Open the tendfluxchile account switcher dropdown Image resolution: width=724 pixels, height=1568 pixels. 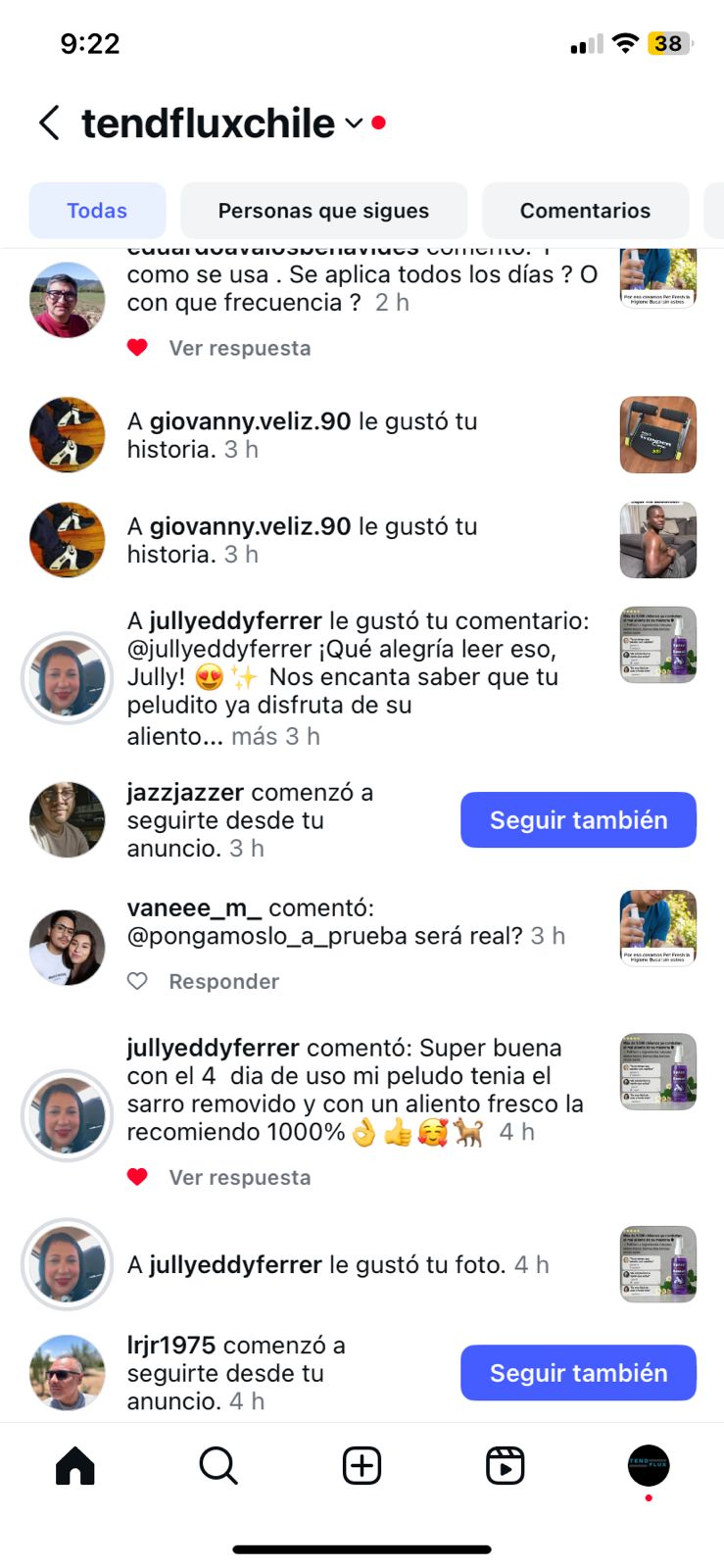[x=354, y=123]
